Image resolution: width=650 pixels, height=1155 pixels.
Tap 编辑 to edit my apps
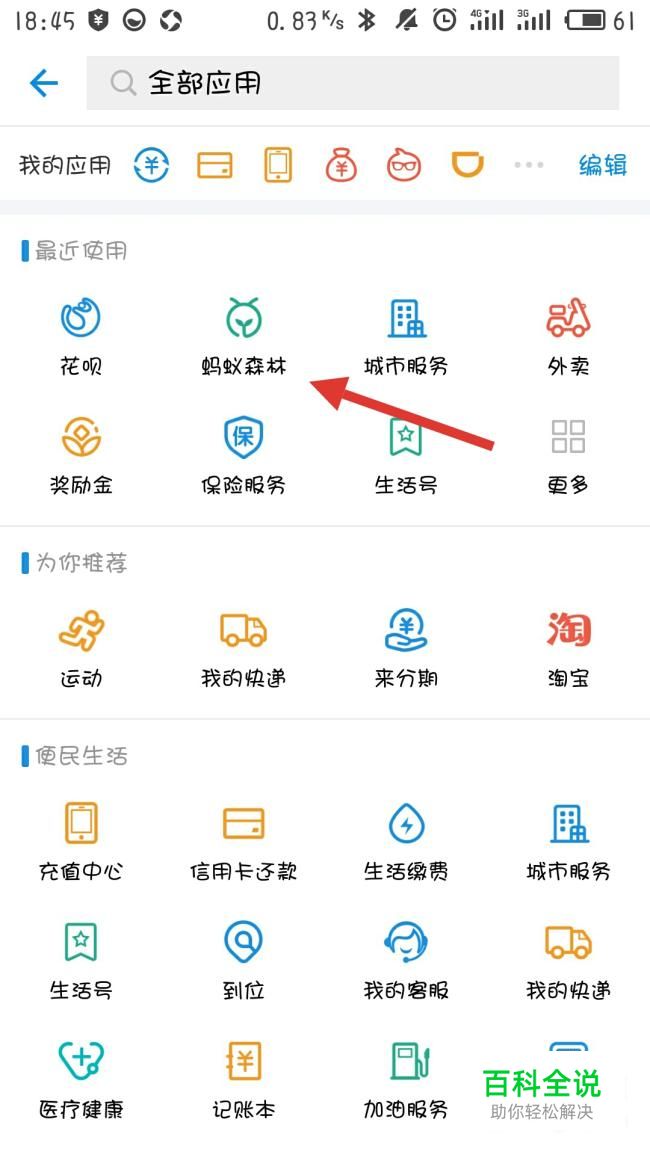click(x=602, y=165)
